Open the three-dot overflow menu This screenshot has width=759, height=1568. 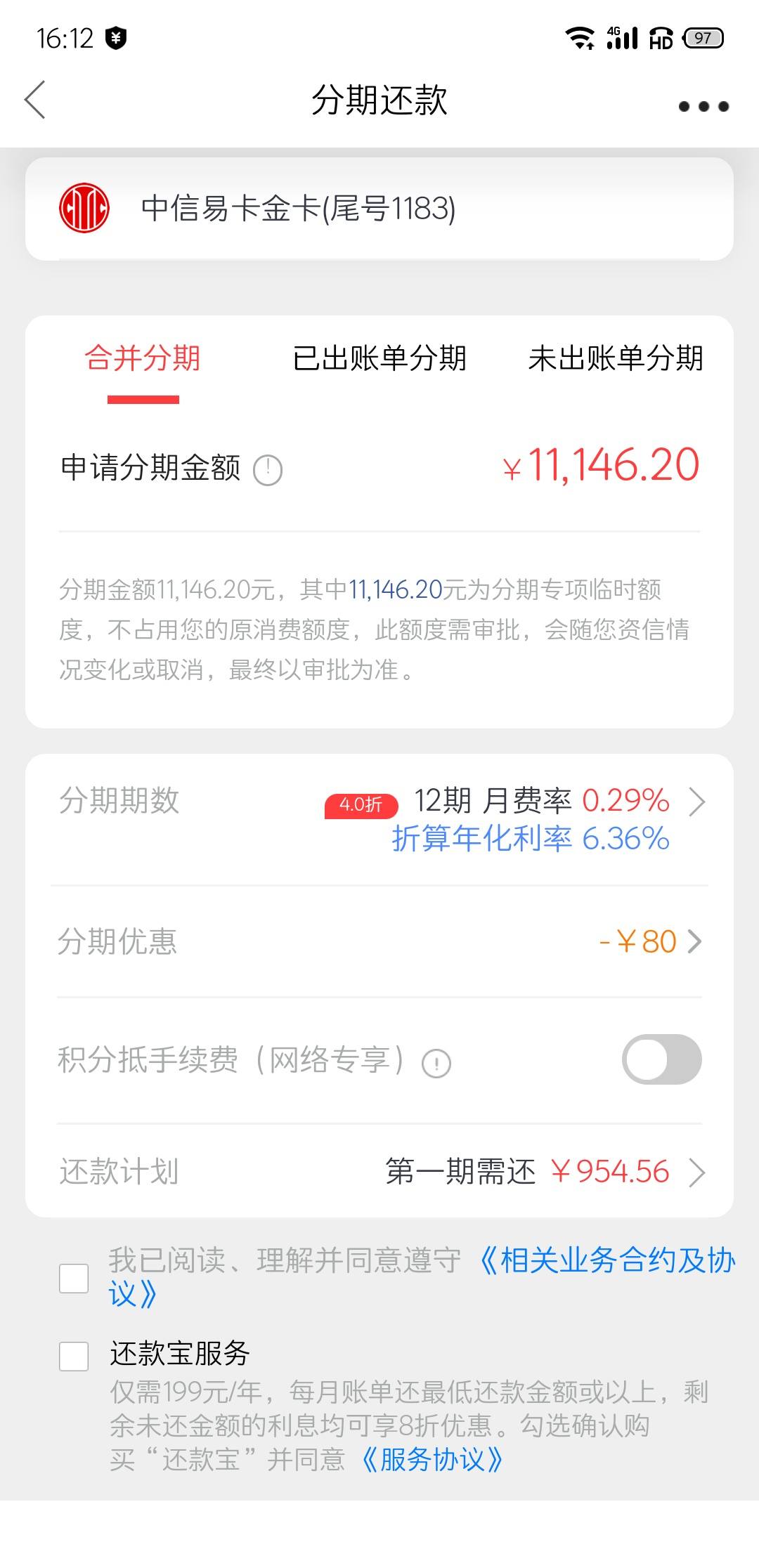[703, 106]
